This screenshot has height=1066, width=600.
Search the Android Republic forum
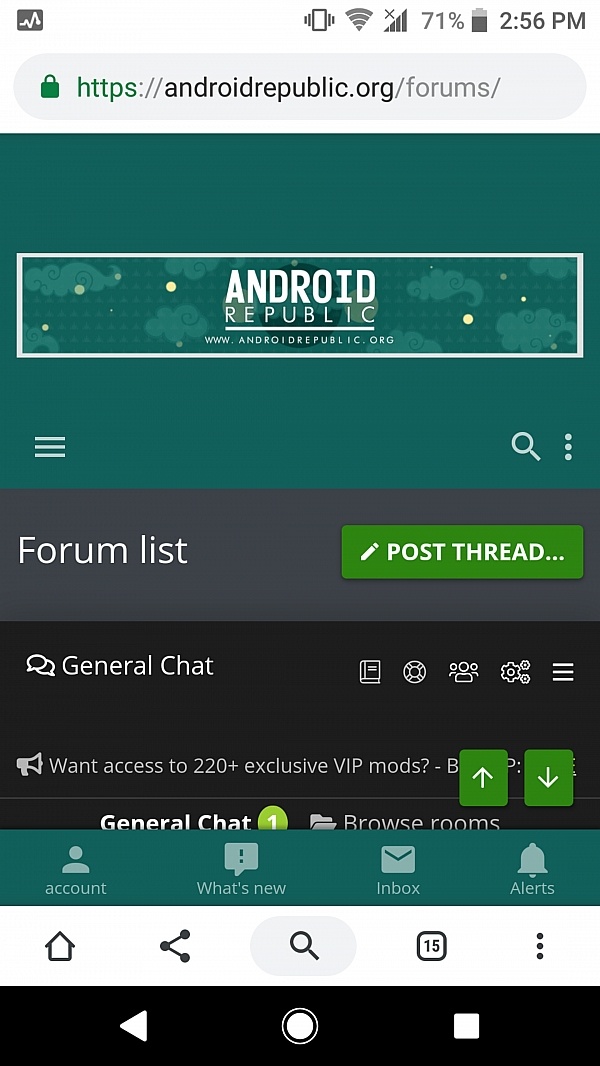(x=525, y=446)
